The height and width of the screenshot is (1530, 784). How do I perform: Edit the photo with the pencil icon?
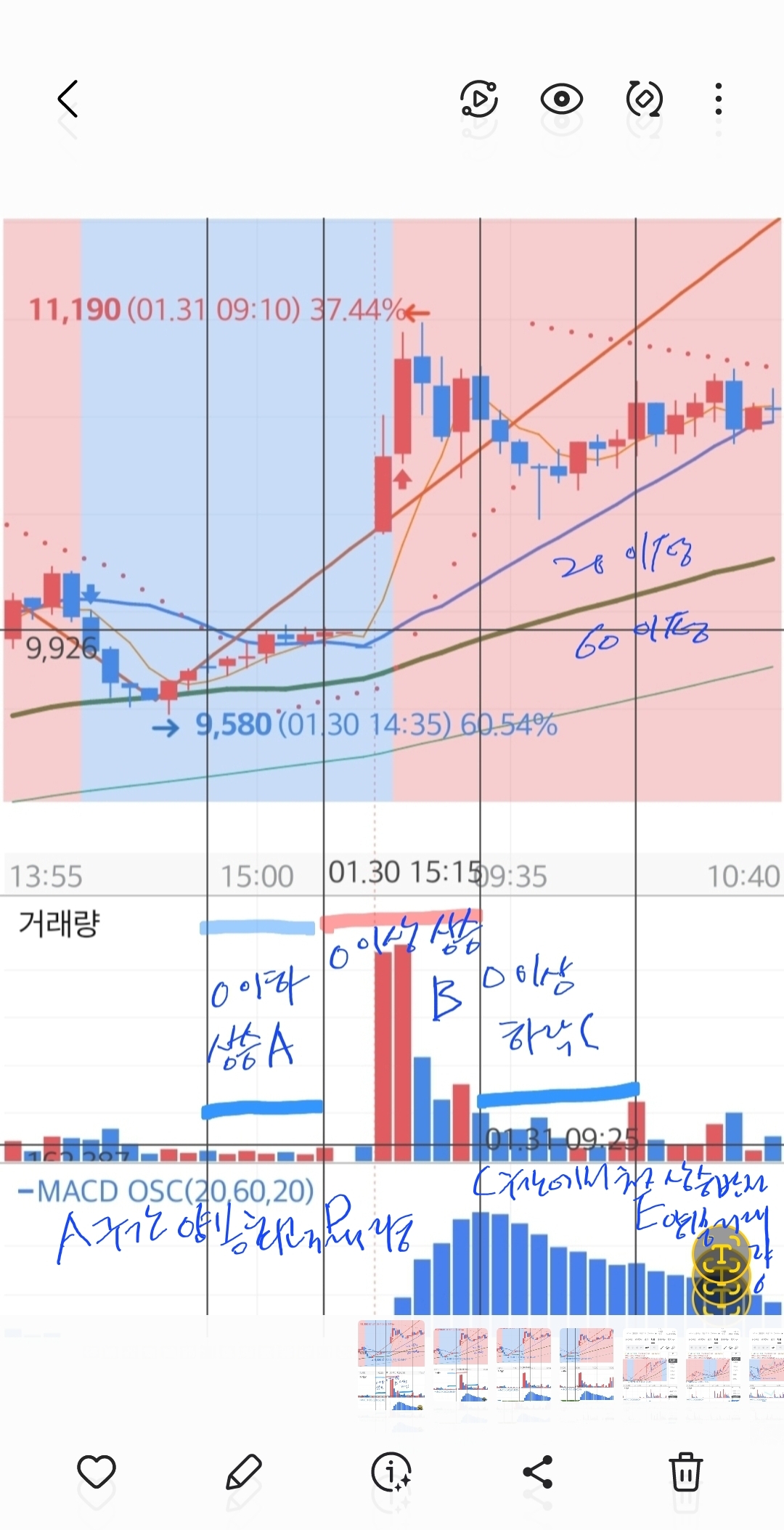(244, 1472)
